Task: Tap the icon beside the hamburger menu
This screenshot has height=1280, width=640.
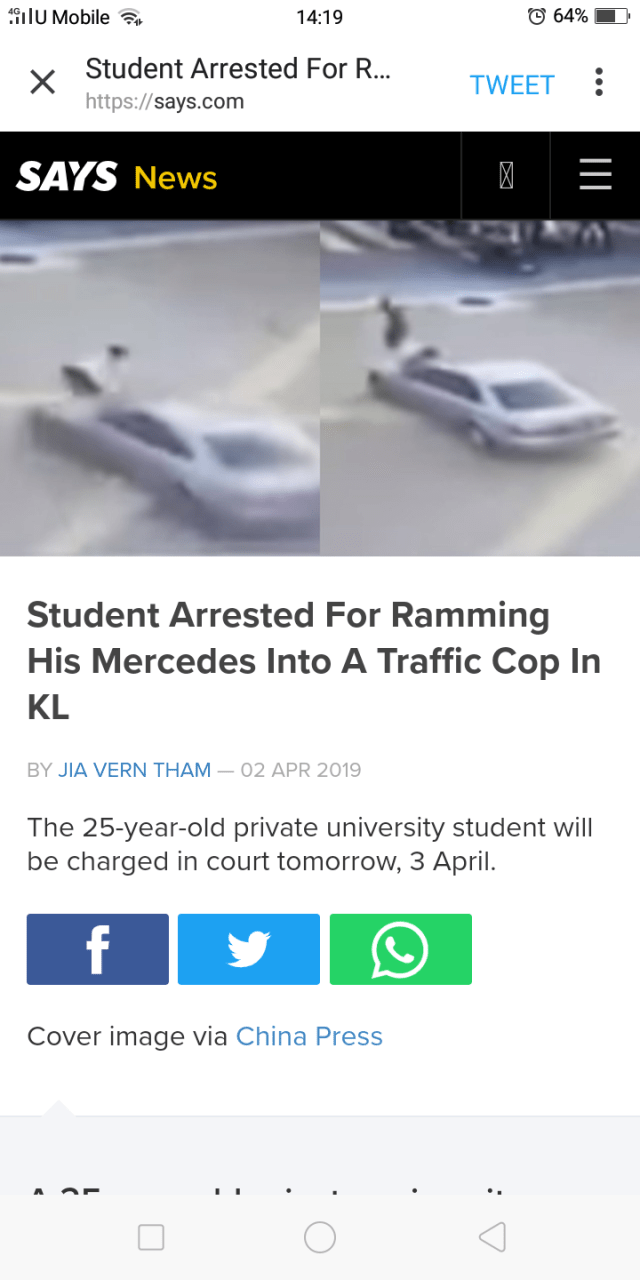Action: (506, 176)
